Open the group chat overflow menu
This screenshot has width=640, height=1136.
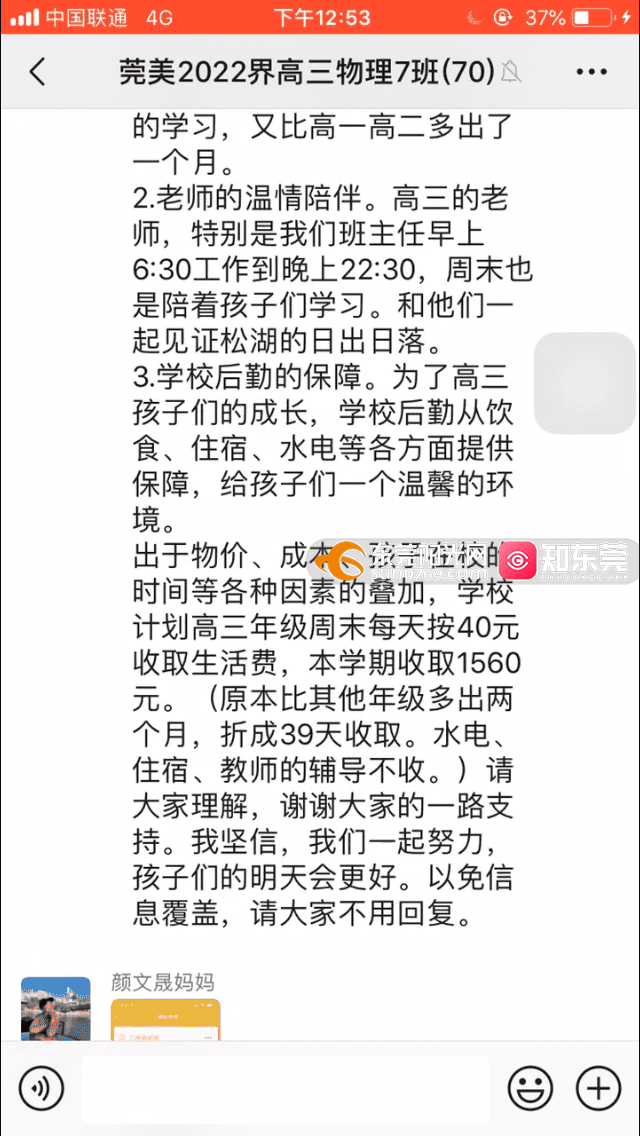[591, 72]
